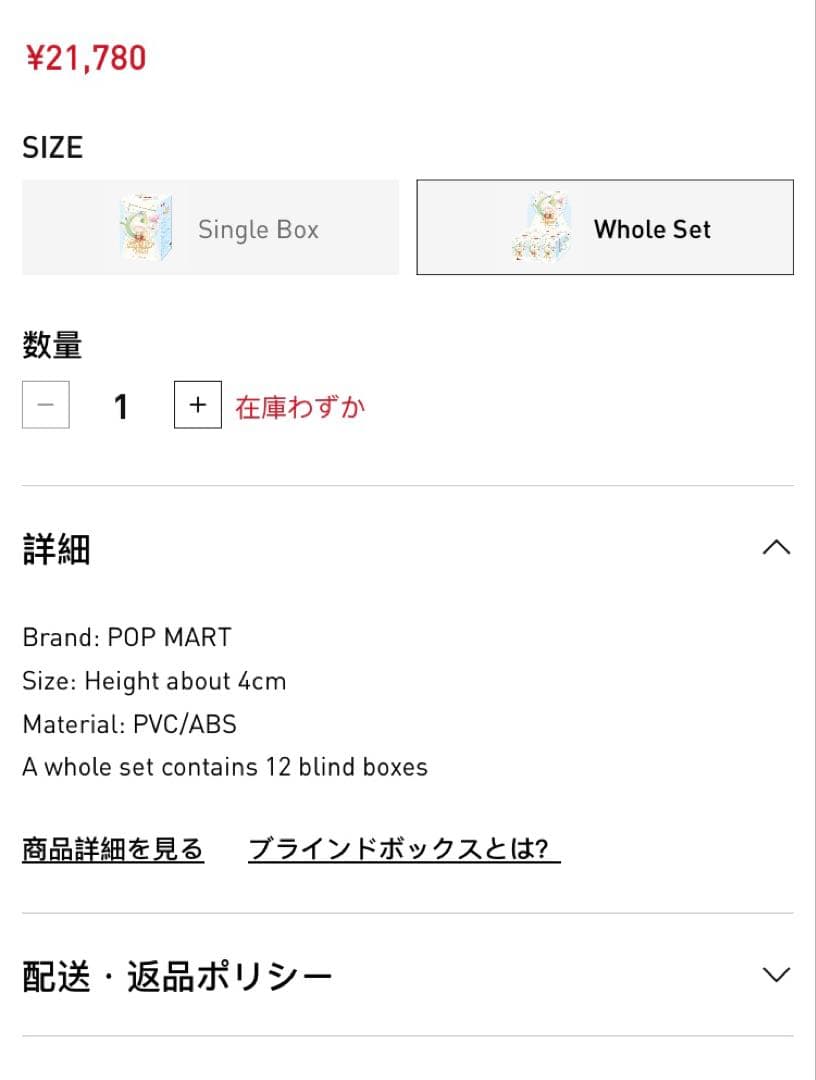Screen dimensions: 816x1080
Task: Click the quantity field showing 1
Action: [121, 404]
